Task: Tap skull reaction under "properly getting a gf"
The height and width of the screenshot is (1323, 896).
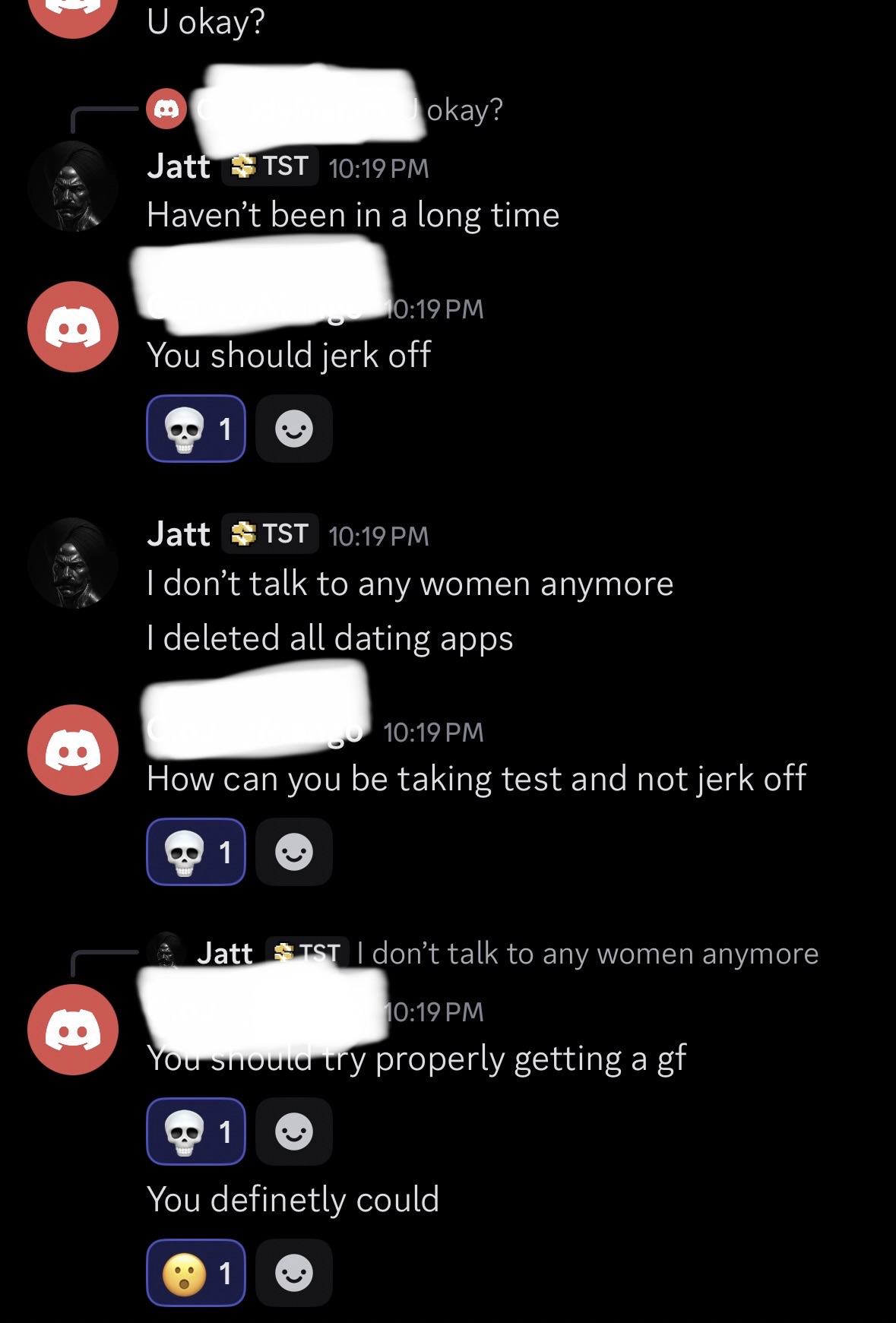Action: click(195, 1132)
